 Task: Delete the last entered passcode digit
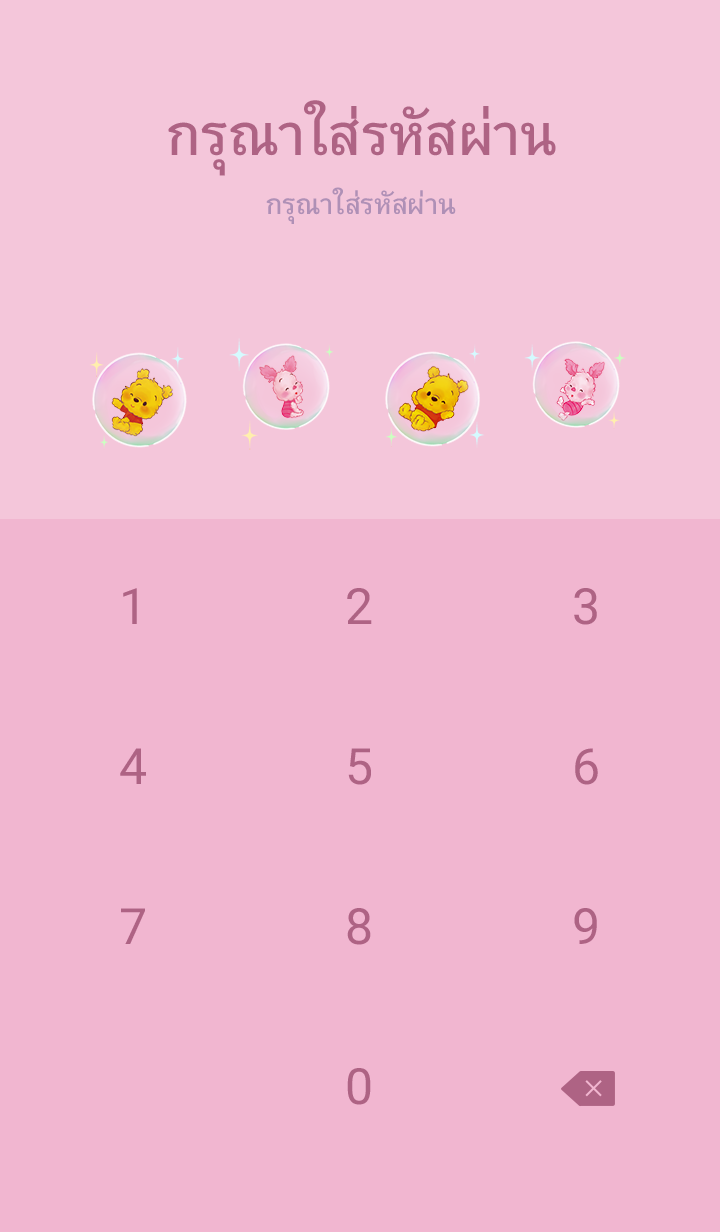tap(589, 1088)
